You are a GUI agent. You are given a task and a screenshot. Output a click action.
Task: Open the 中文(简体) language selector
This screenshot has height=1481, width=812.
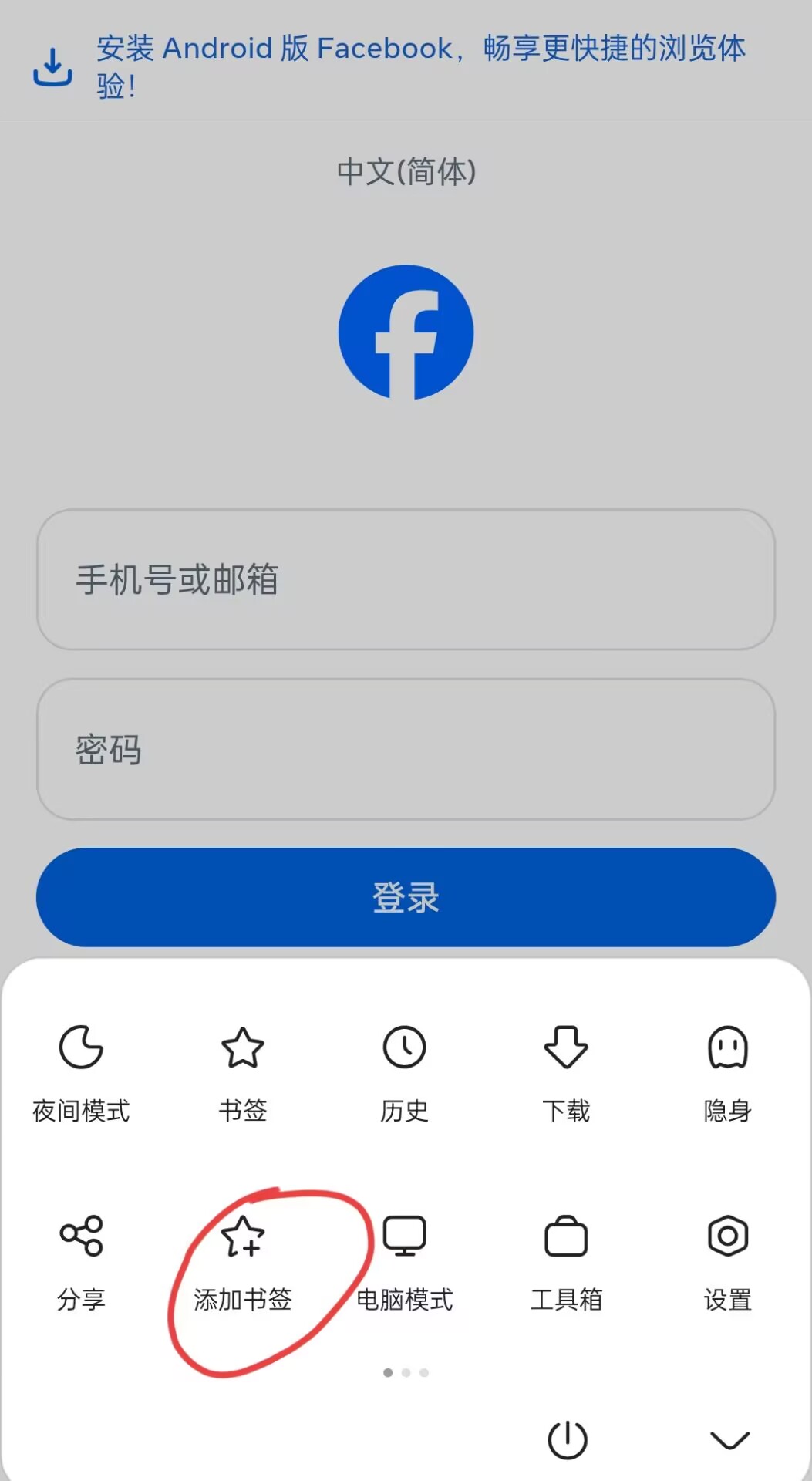pos(405,173)
